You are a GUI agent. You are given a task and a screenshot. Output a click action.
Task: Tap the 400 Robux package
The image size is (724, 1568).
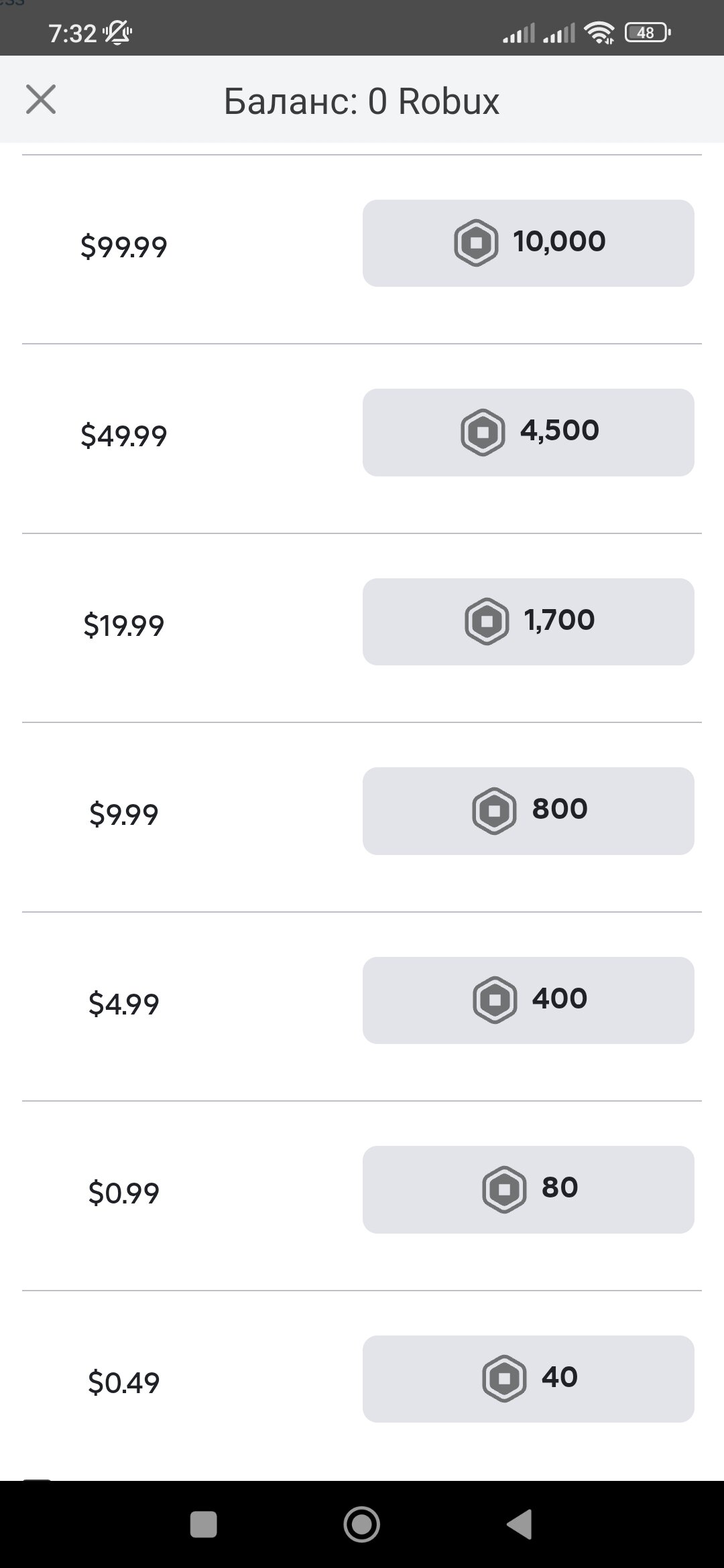528,1000
